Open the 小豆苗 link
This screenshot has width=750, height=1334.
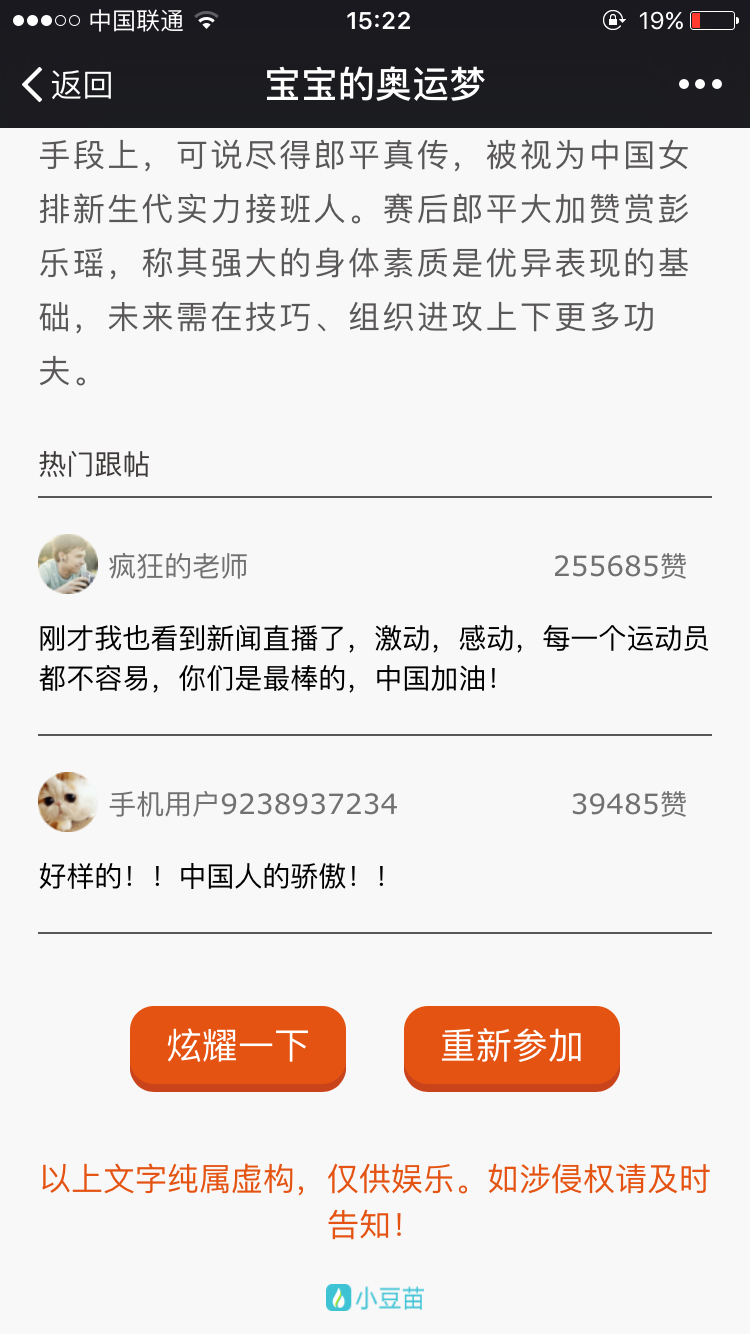pos(376,1298)
